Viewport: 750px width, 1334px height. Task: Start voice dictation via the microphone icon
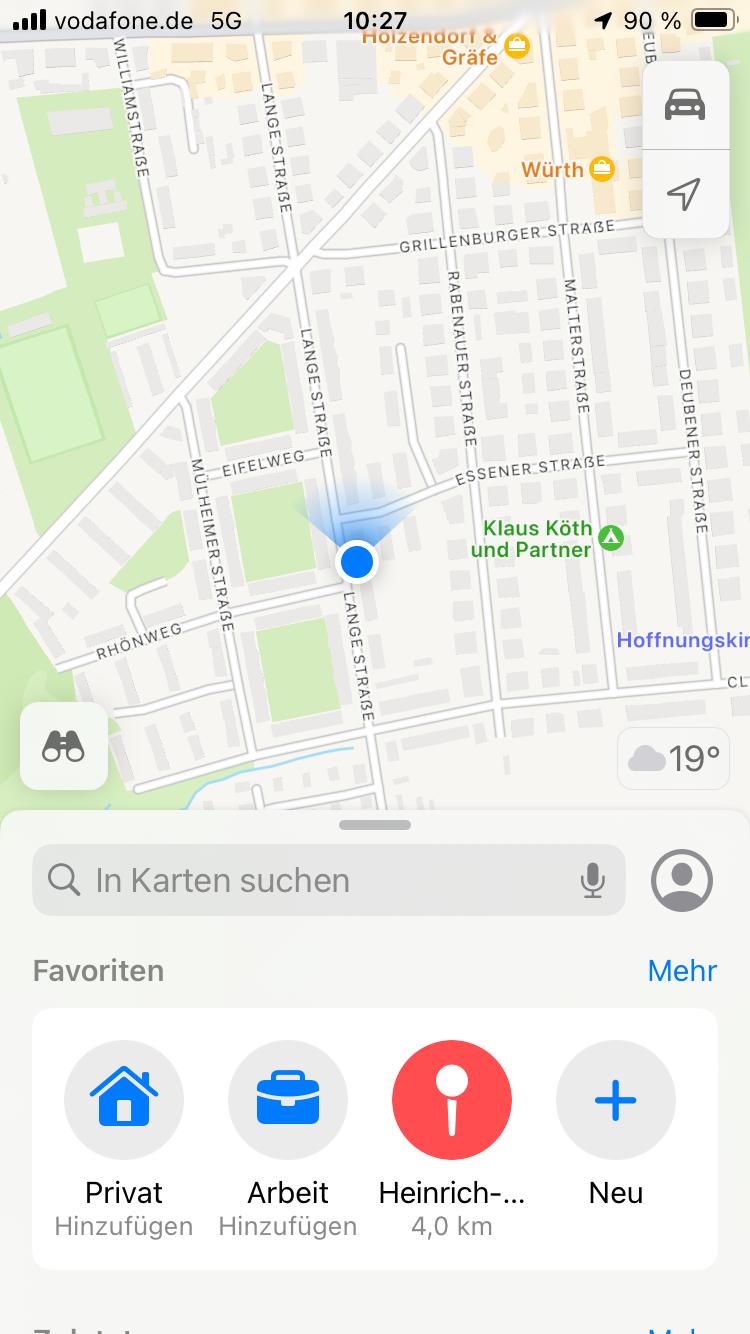click(x=592, y=880)
